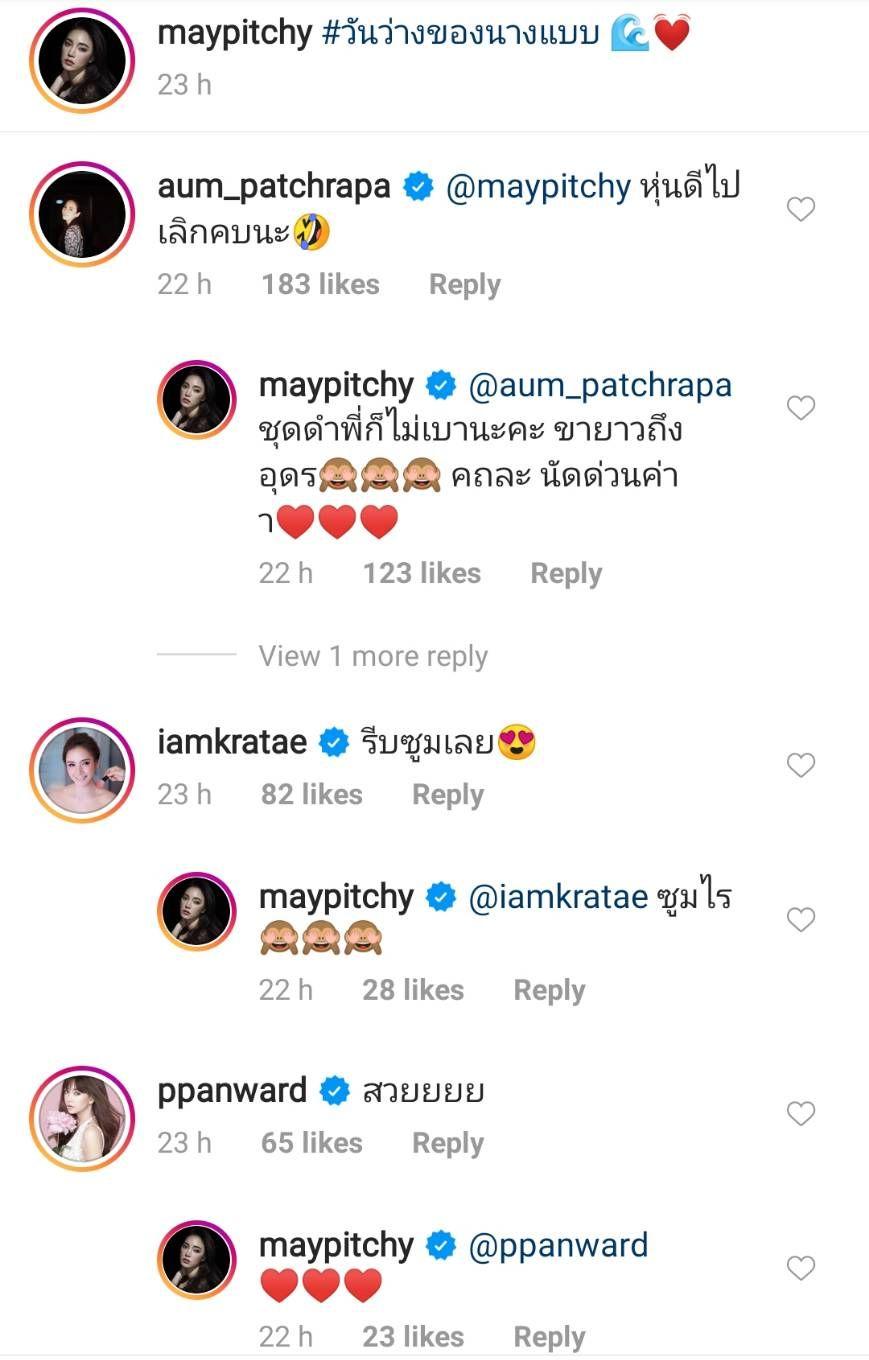Open the @ppanward mention link

point(558,1246)
